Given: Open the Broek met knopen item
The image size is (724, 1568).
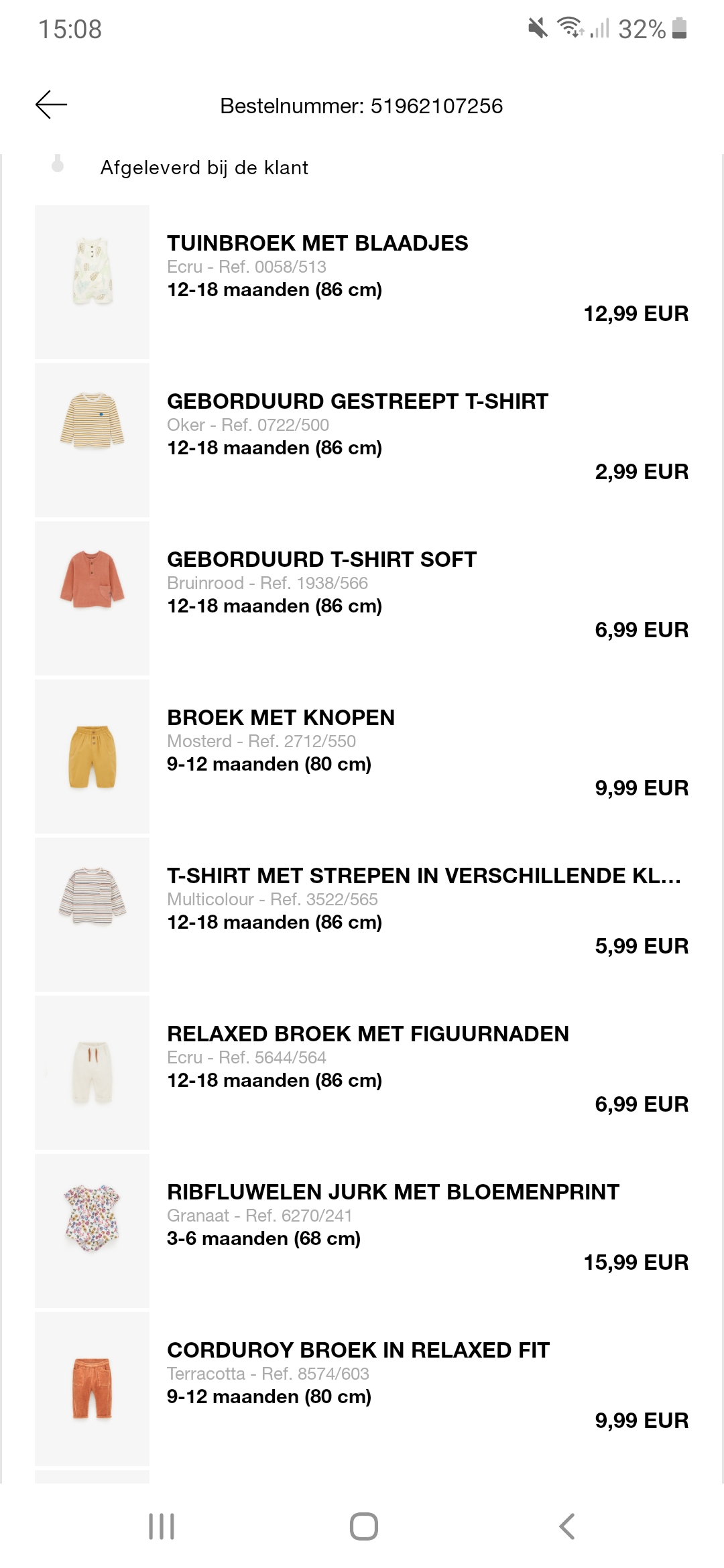Looking at the screenshot, I should click(362, 757).
